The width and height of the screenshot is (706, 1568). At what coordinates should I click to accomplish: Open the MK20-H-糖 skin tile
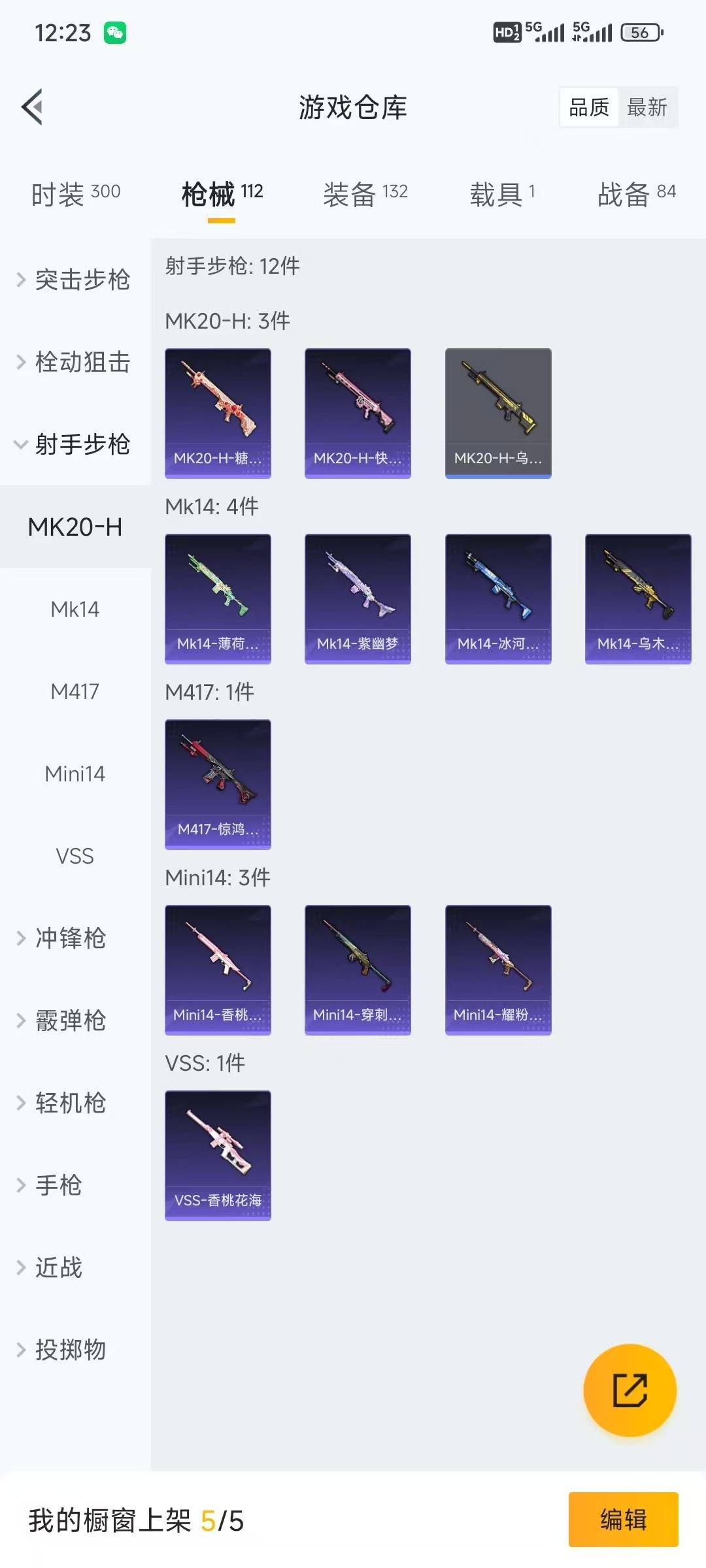click(218, 413)
